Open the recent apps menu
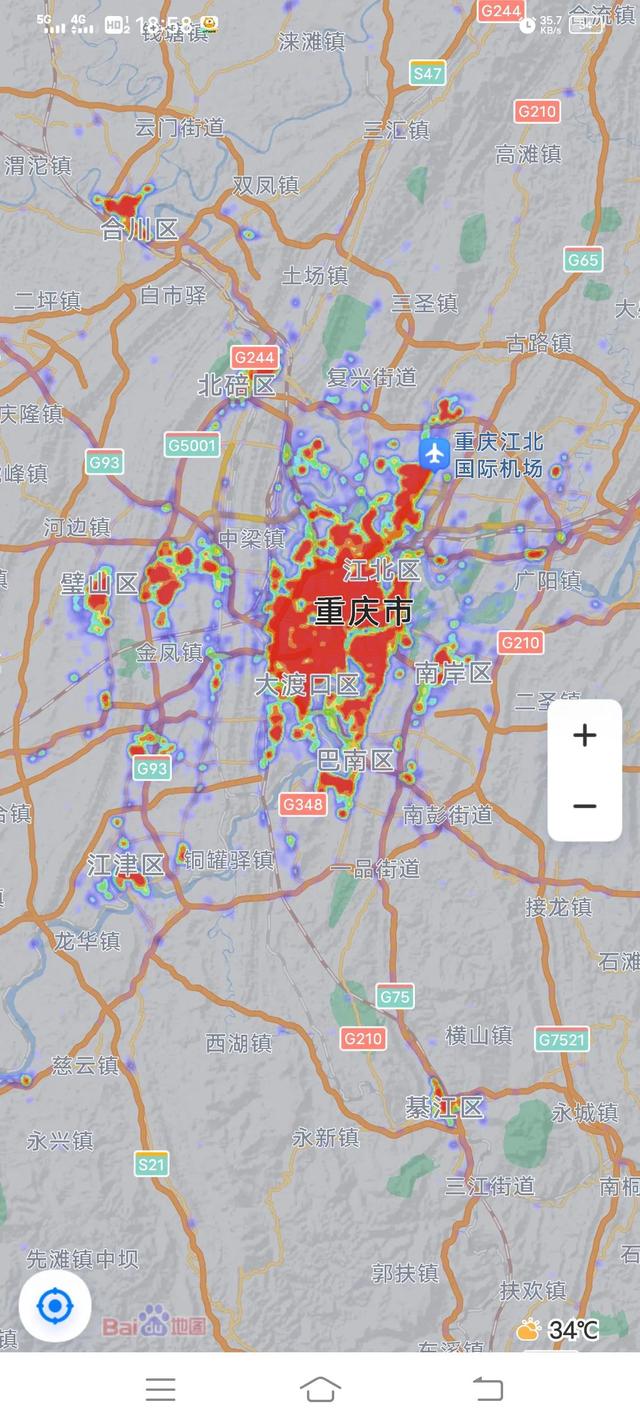 160,1388
